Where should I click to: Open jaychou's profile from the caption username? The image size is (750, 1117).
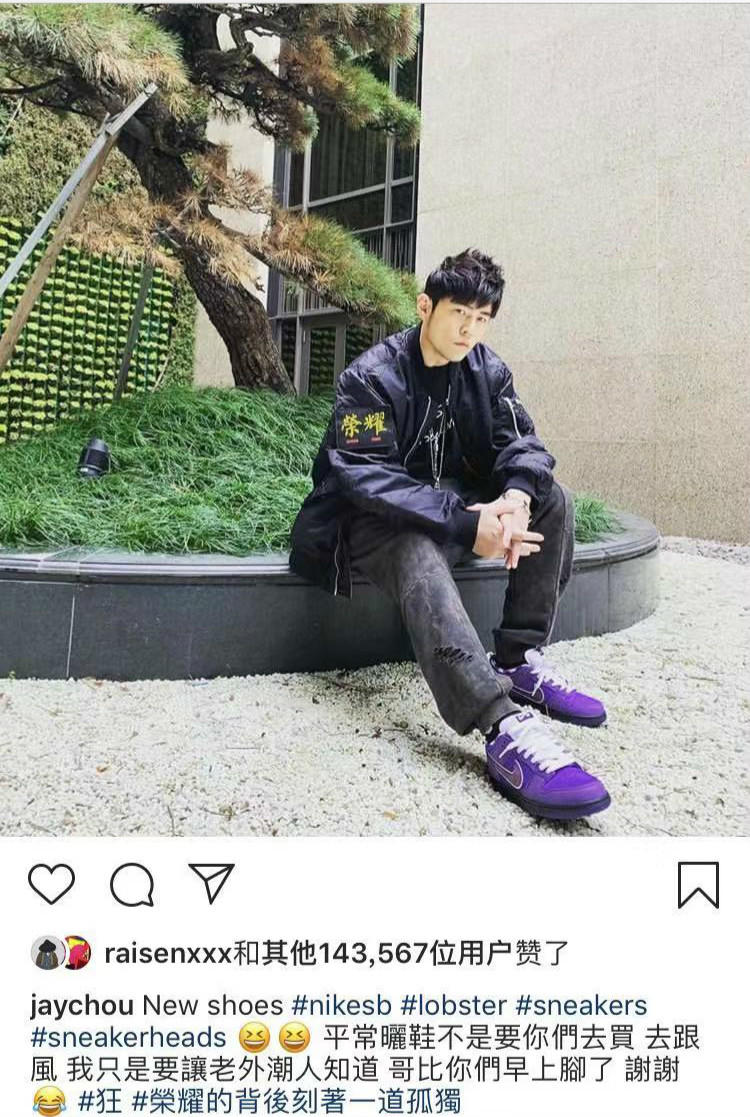click(x=83, y=1005)
